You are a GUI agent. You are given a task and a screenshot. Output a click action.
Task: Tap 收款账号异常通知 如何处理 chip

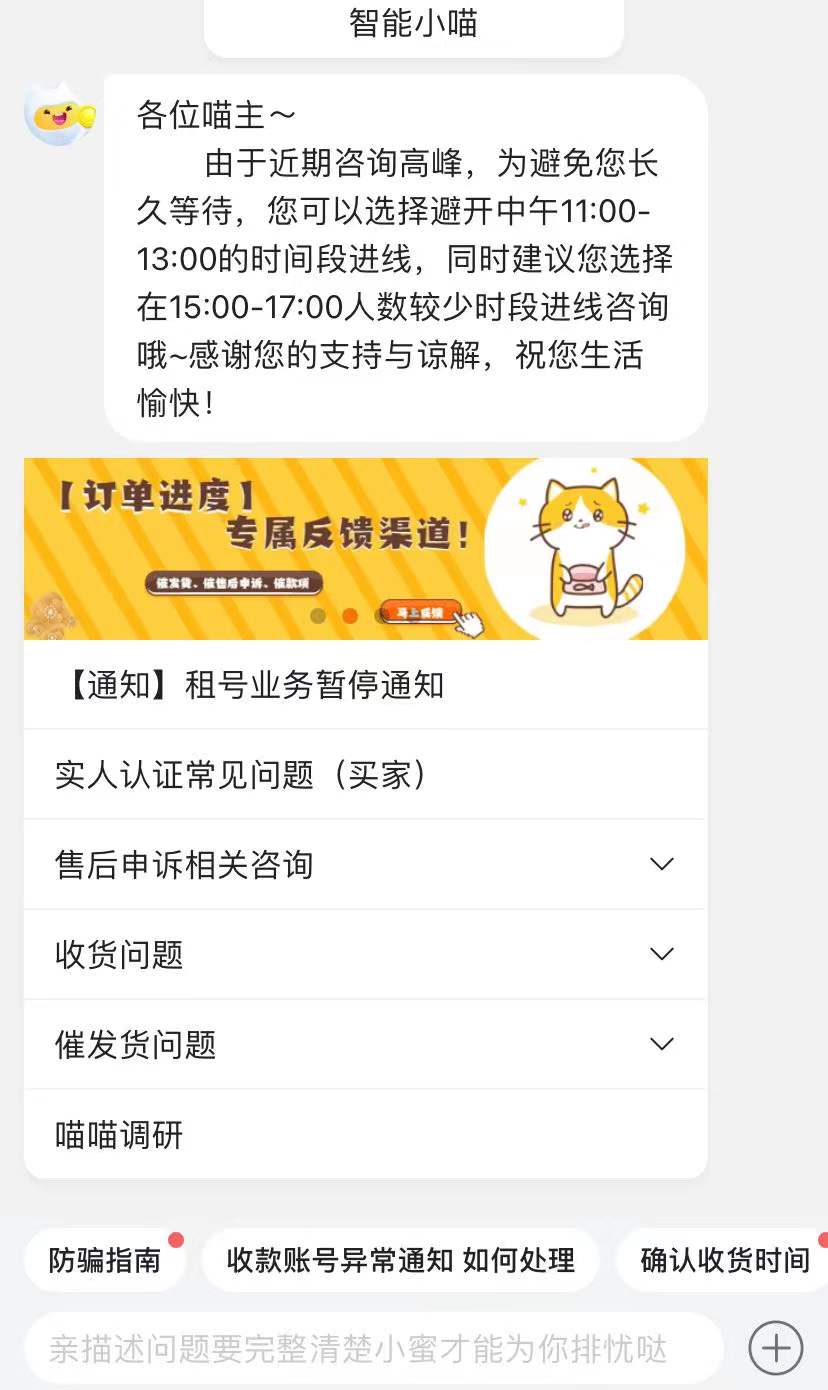point(400,1260)
